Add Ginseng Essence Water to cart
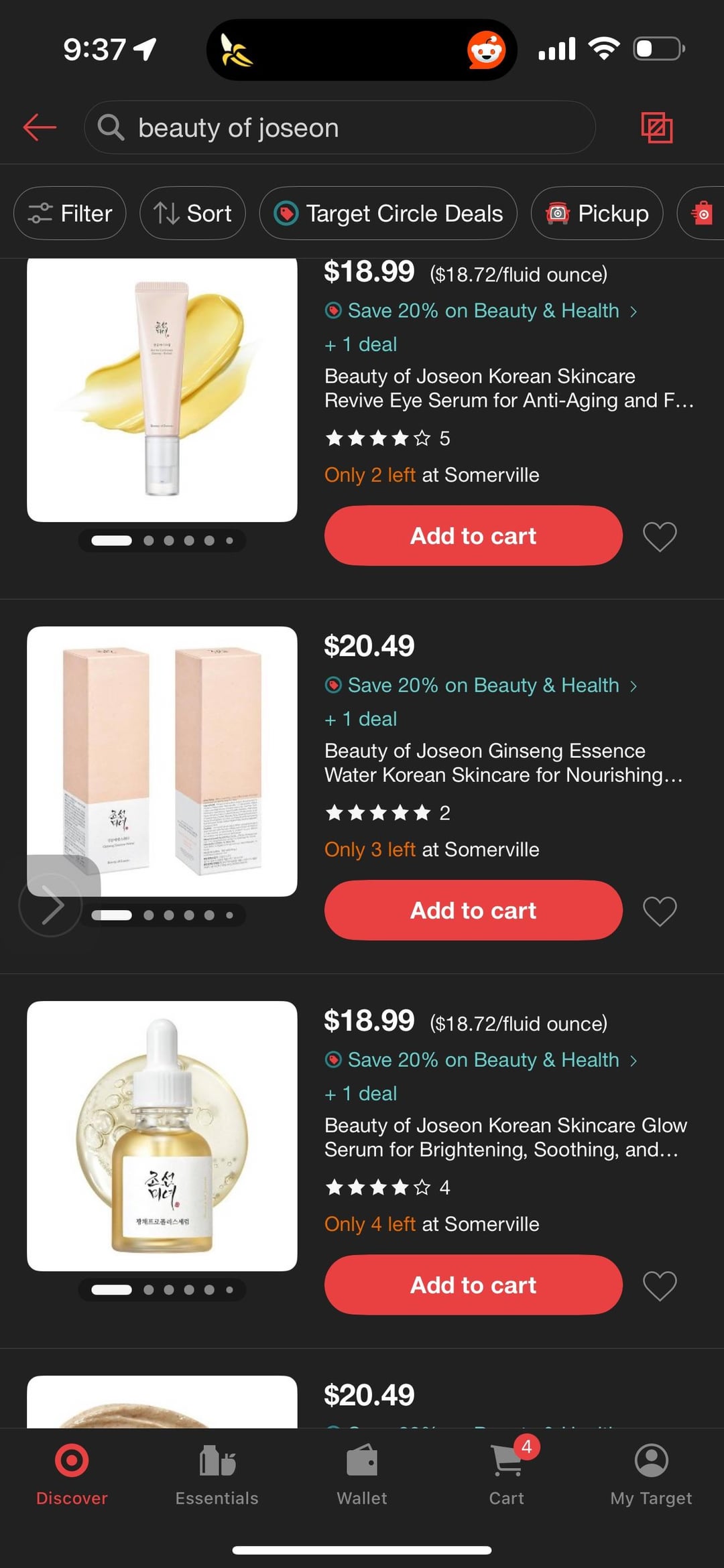The width and height of the screenshot is (724, 1568). coord(473,910)
